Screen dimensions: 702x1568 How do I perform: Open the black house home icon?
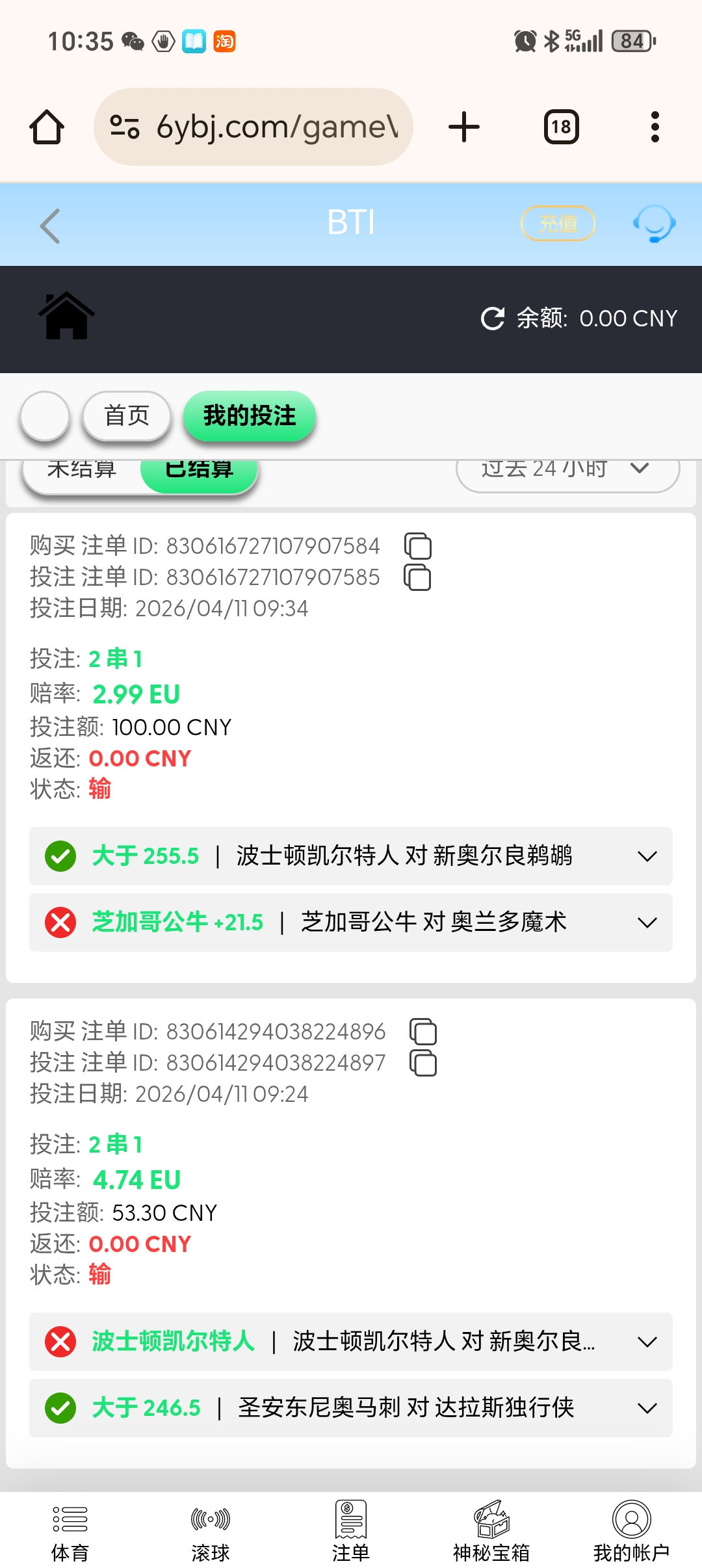pyautogui.click(x=66, y=317)
